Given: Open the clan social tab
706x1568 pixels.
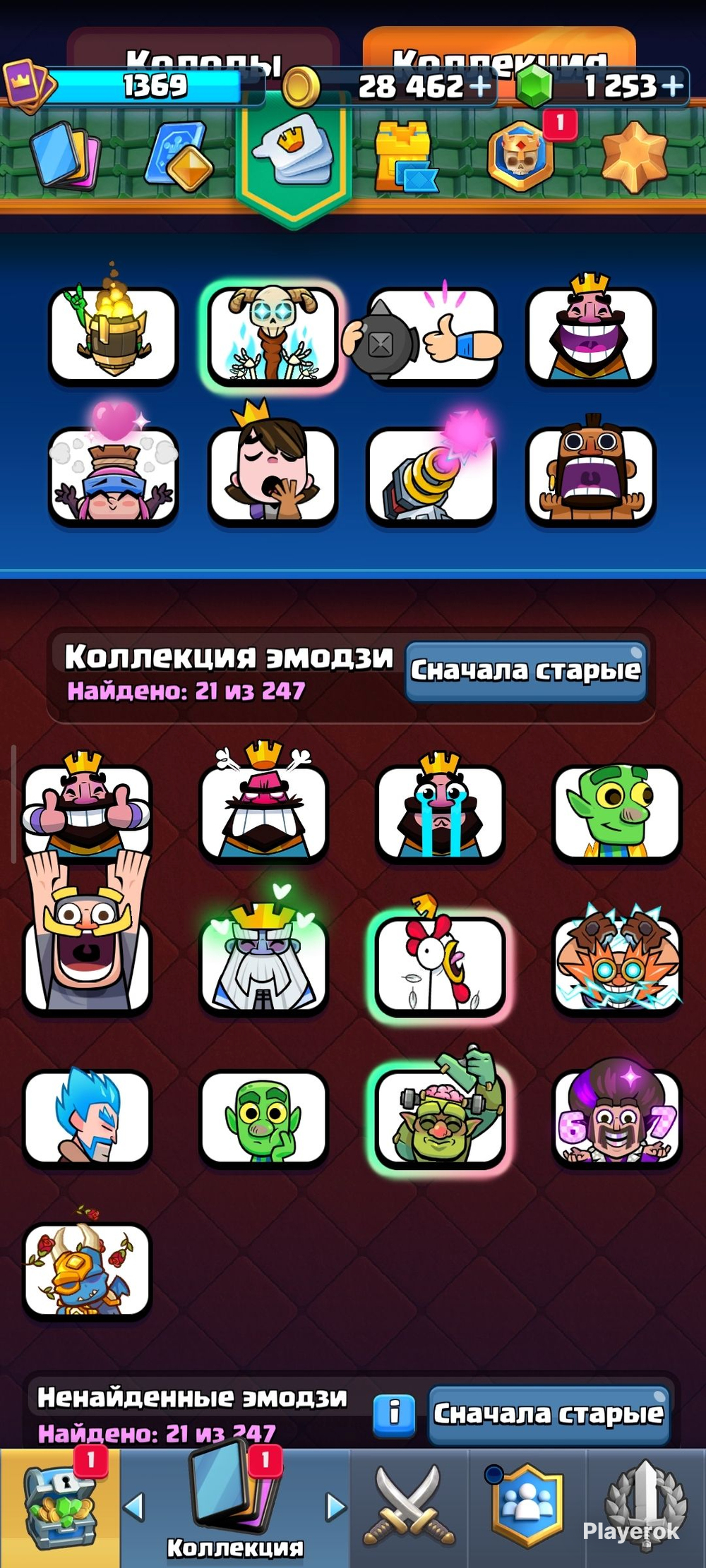Looking at the screenshot, I should click(x=527, y=1507).
